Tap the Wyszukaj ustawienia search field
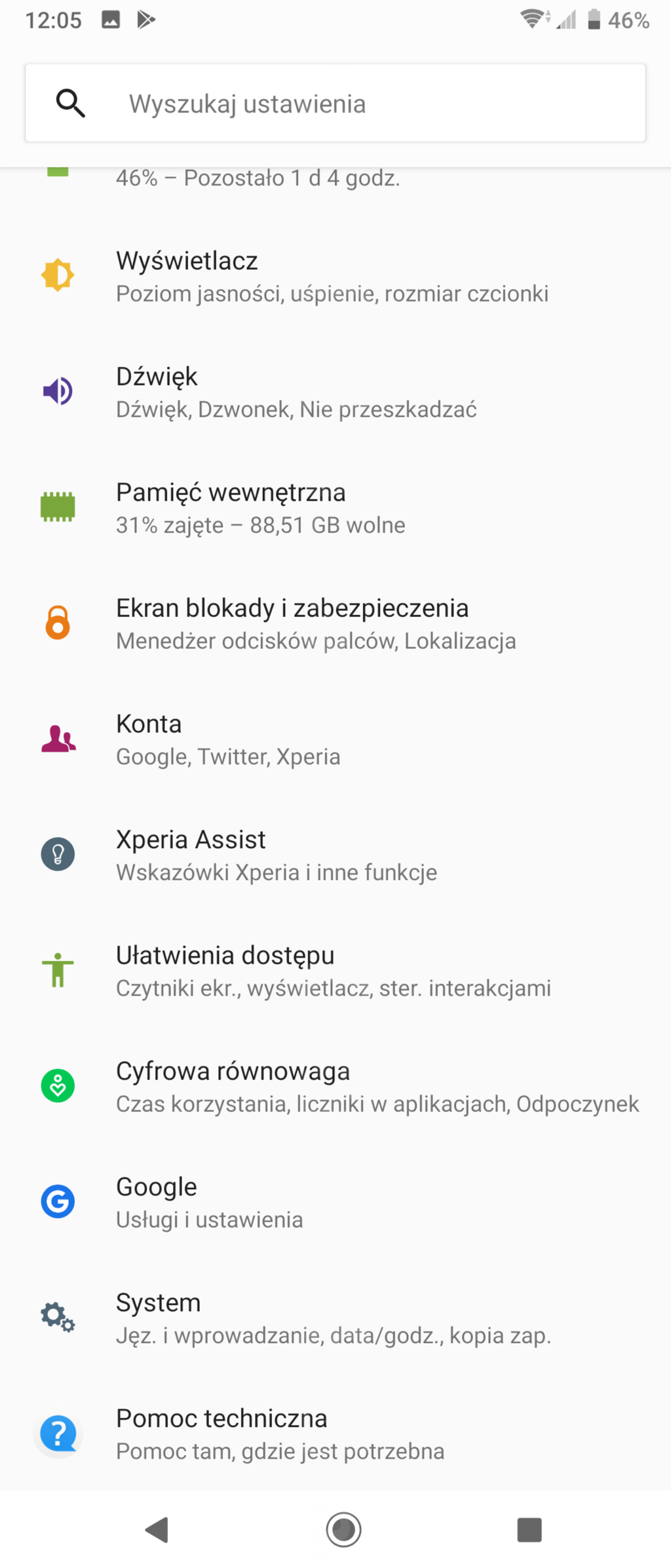 (335, 104)
